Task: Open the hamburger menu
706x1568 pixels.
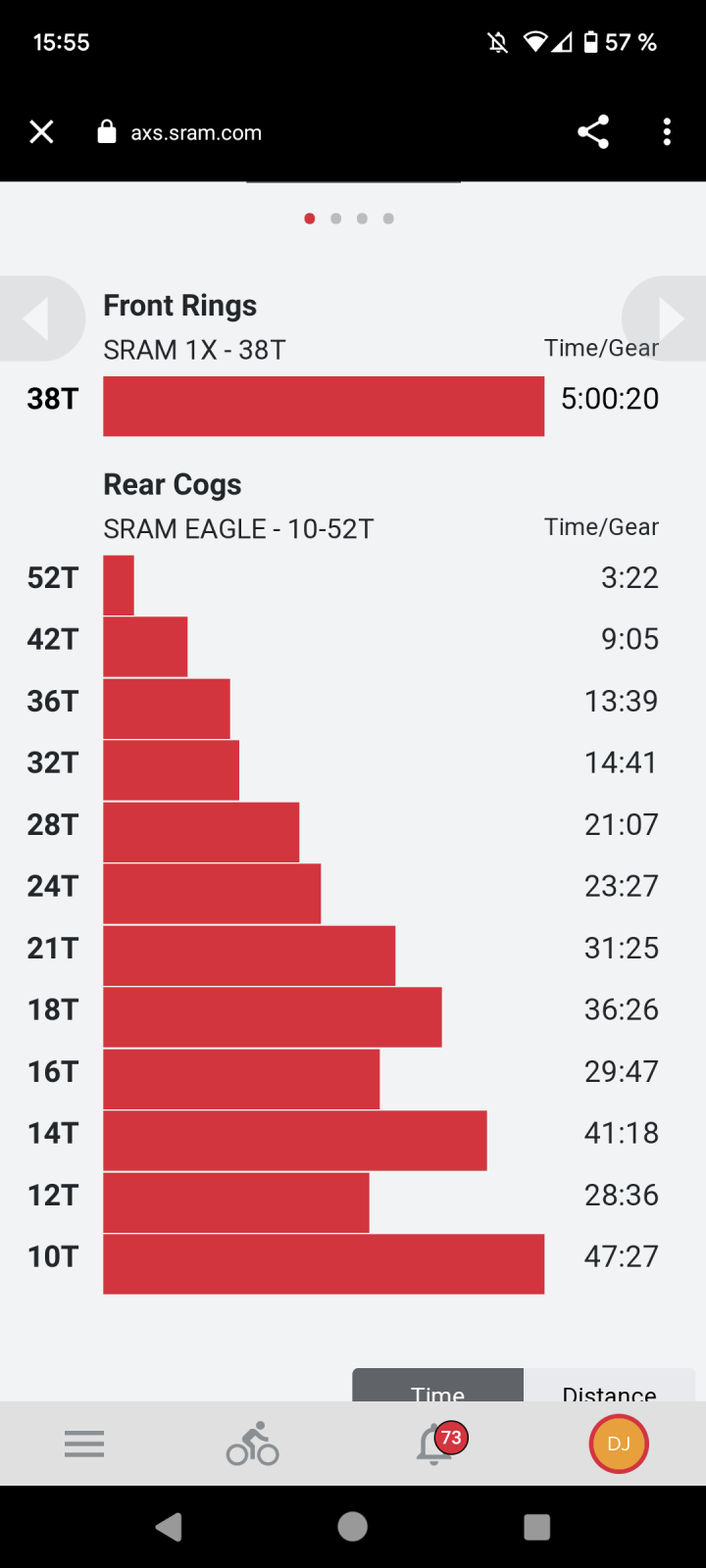Action: click(84, 1444)
